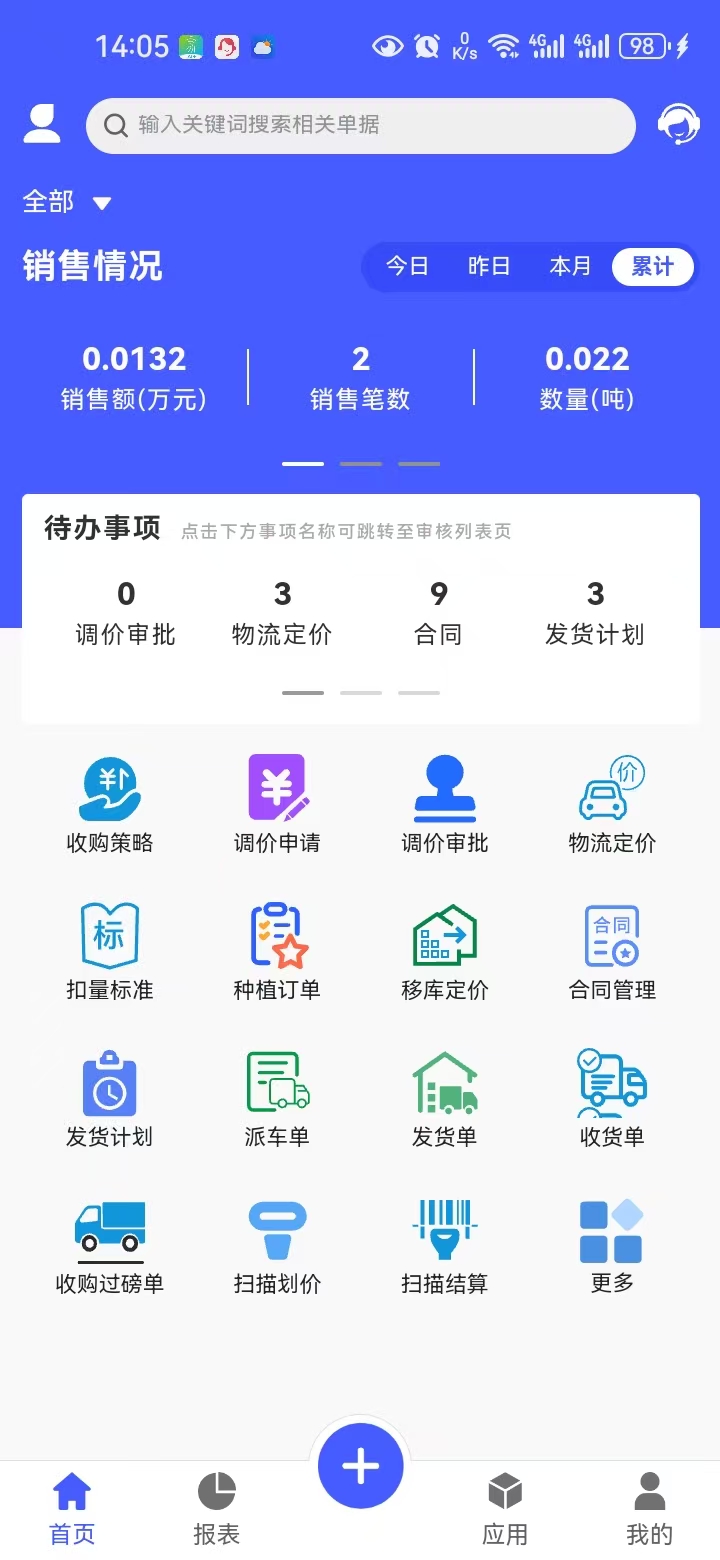Launch the 调价申请 function
The image size is (720, 1560).
point(277,805)
